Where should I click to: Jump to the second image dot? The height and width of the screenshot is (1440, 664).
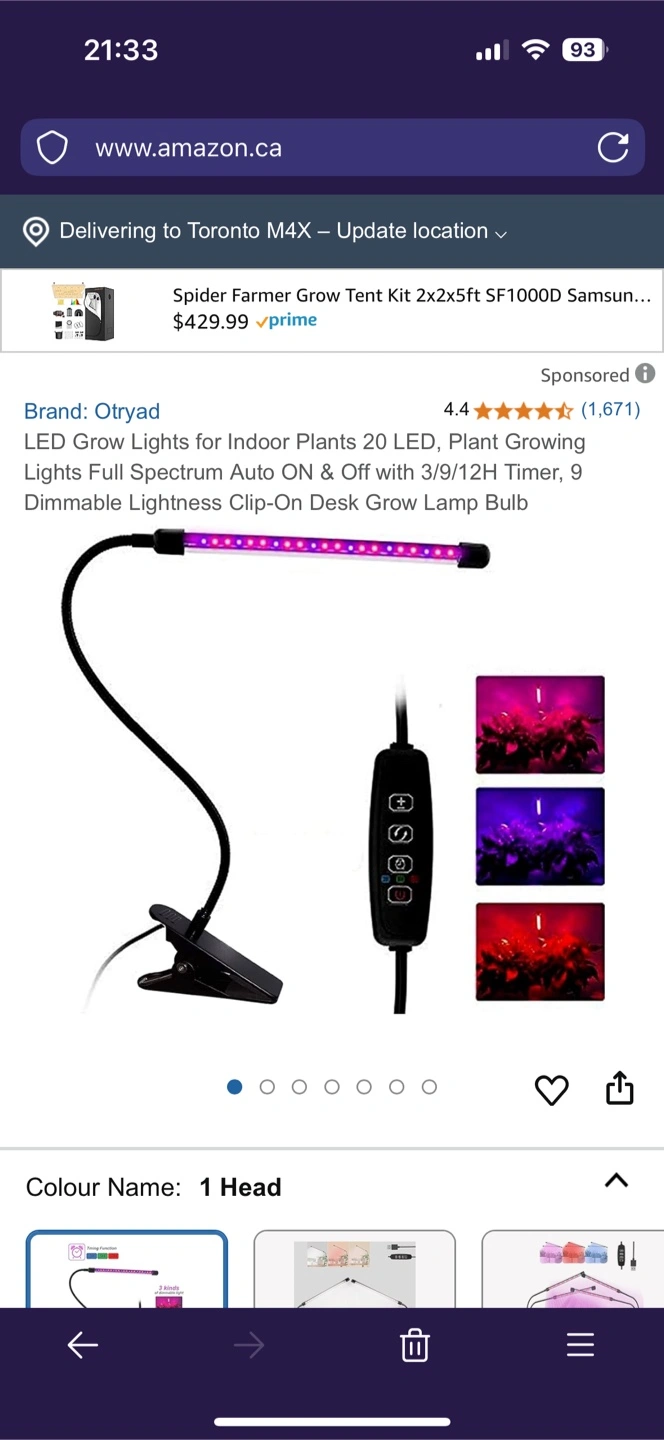[267, 1087]
